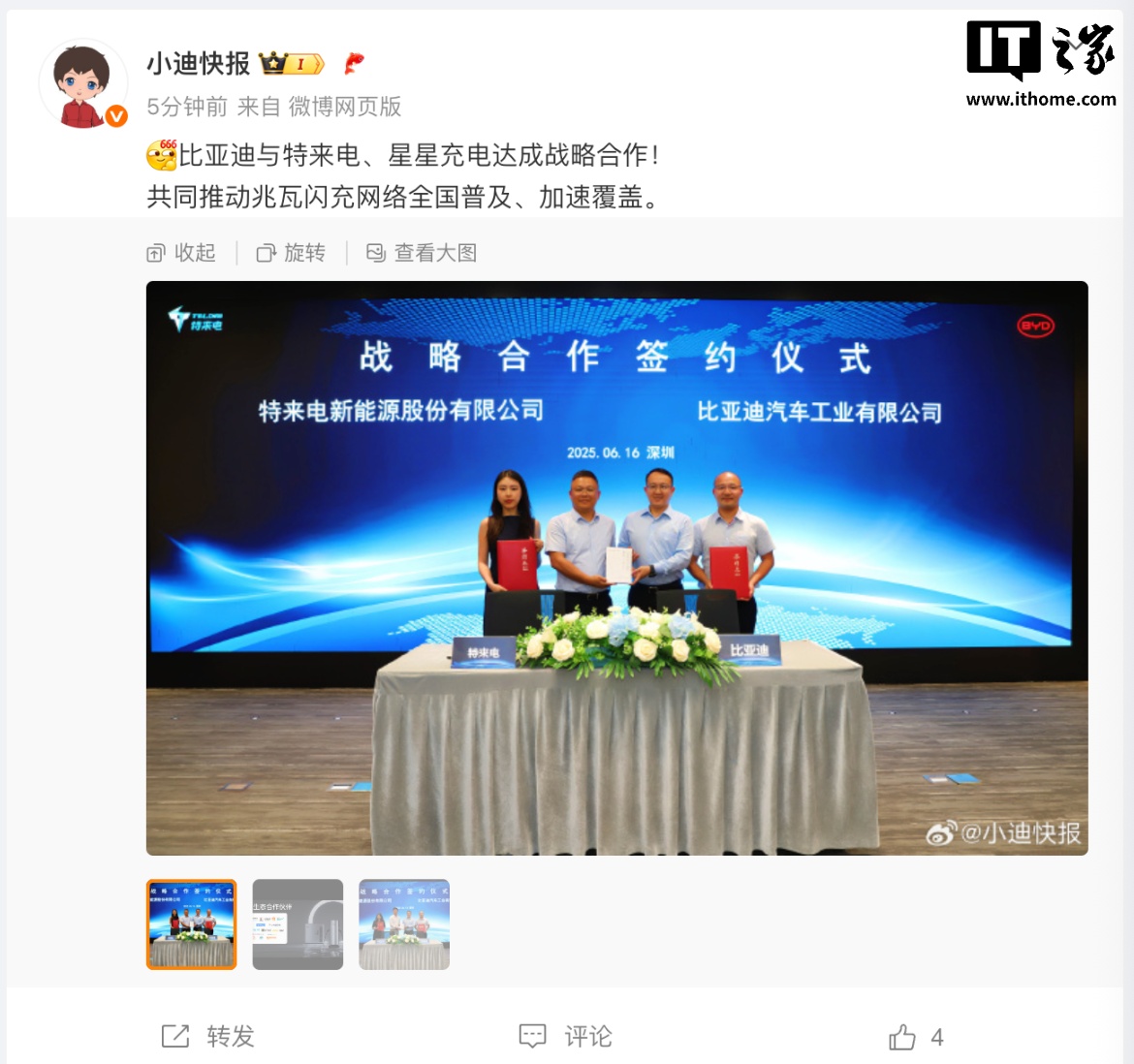
Task: Select the second thumbnail with 生态合作伙伴
Action: [x=298, y=923]
